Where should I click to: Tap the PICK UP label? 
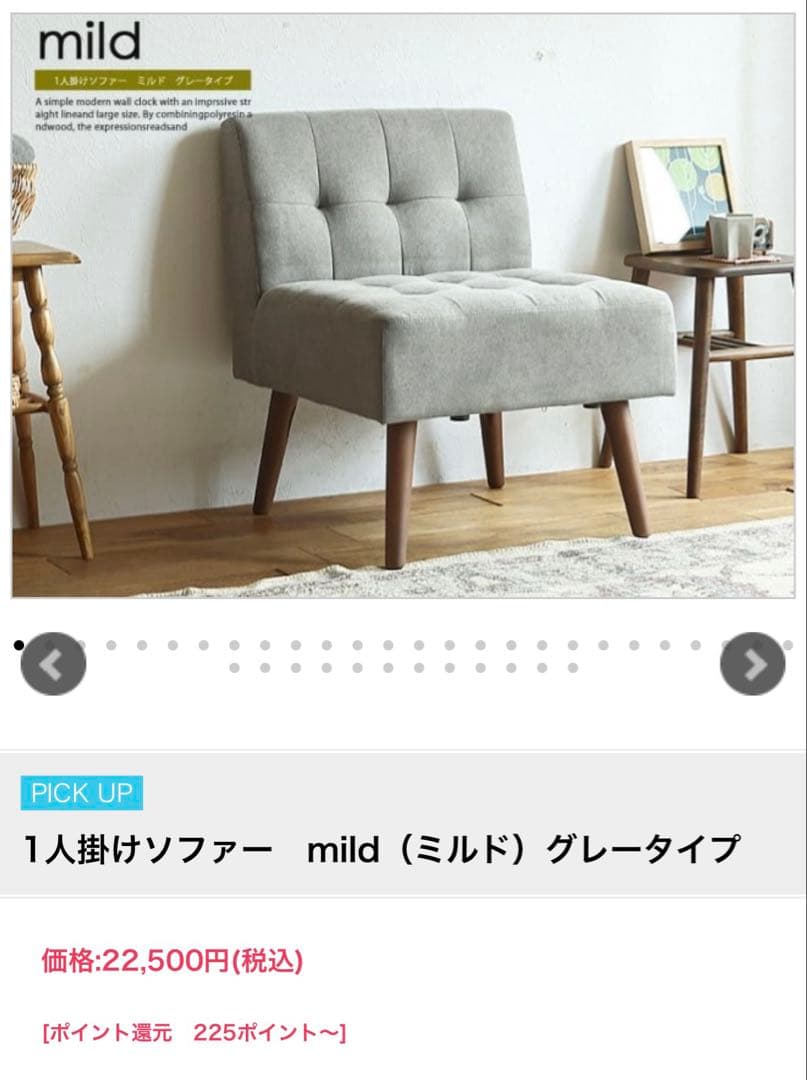pyautogui.click(x=82, y=793)
